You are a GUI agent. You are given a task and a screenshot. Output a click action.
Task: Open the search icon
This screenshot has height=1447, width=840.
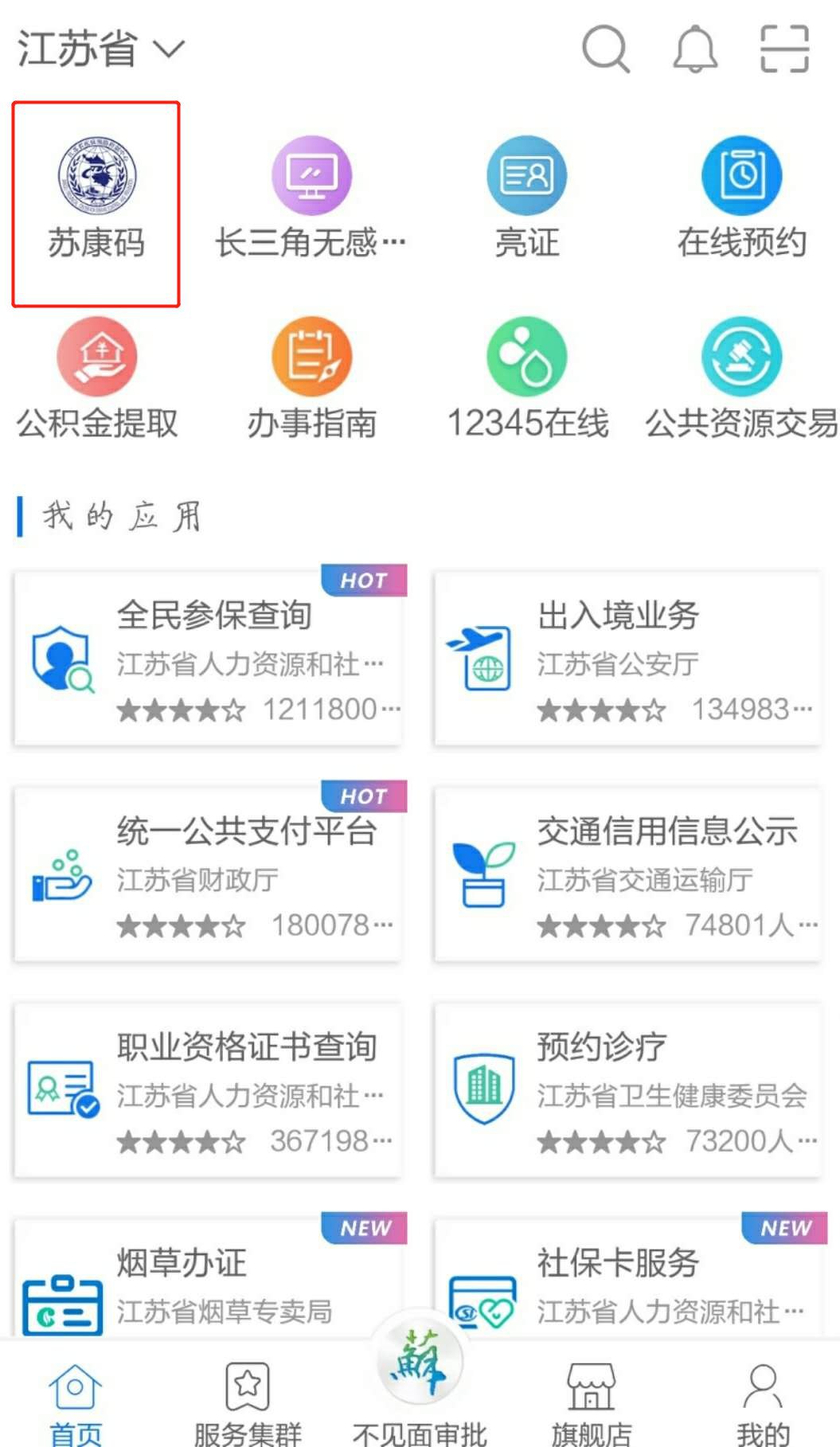click(606, 49)
